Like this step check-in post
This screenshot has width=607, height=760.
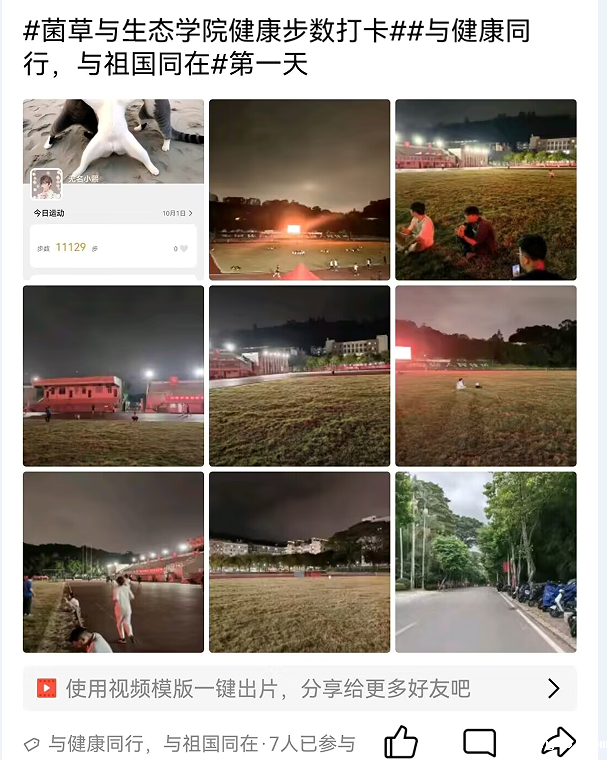(401, 742)
